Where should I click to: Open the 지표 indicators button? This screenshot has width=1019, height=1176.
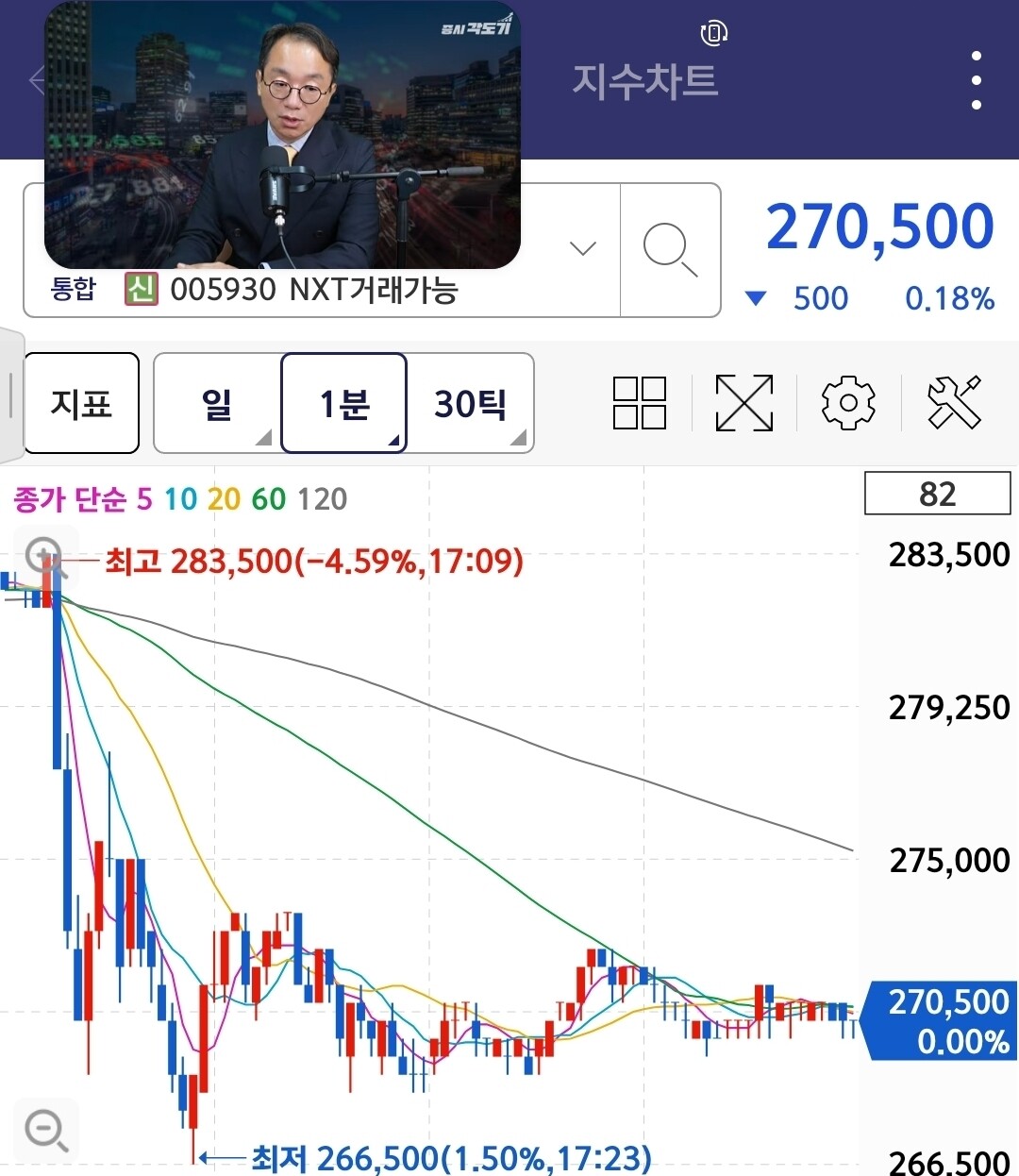82,403
